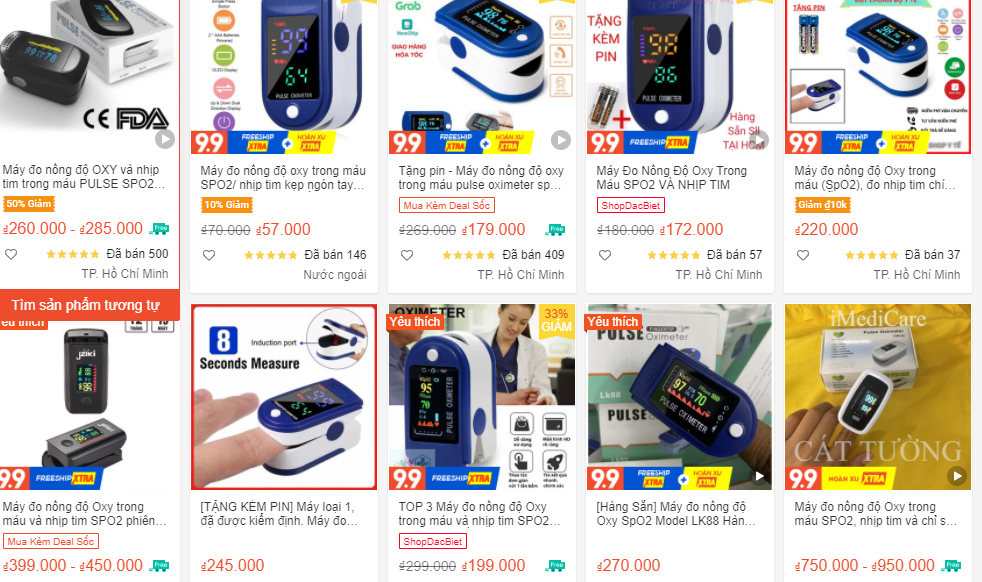Open 'Máy Đo Nồng Độ Oxy Trong Máu SPO2 VÀ NHỊP TIM'
Viewport: 982px width, 582px height.
679,177
